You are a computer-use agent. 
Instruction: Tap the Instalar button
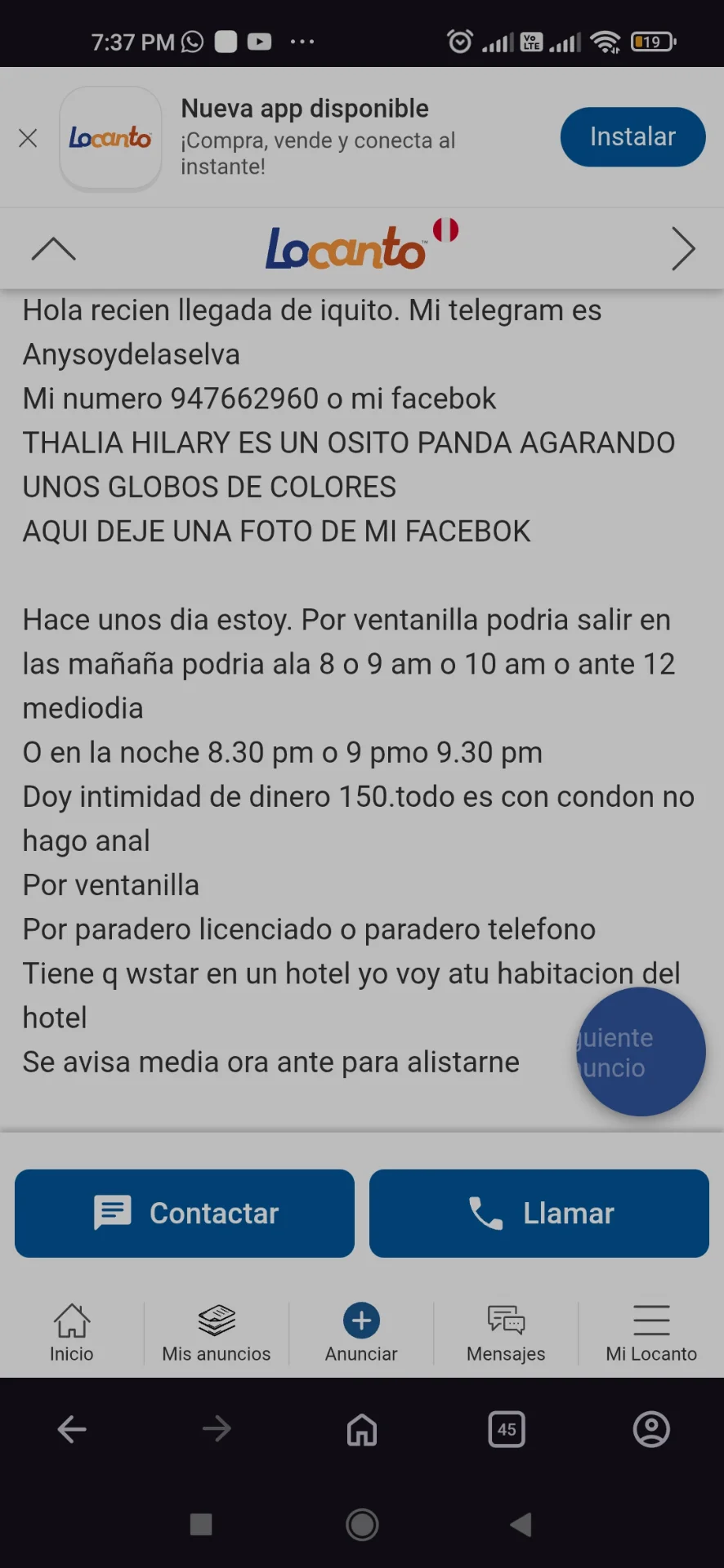[x=632, y=137]
